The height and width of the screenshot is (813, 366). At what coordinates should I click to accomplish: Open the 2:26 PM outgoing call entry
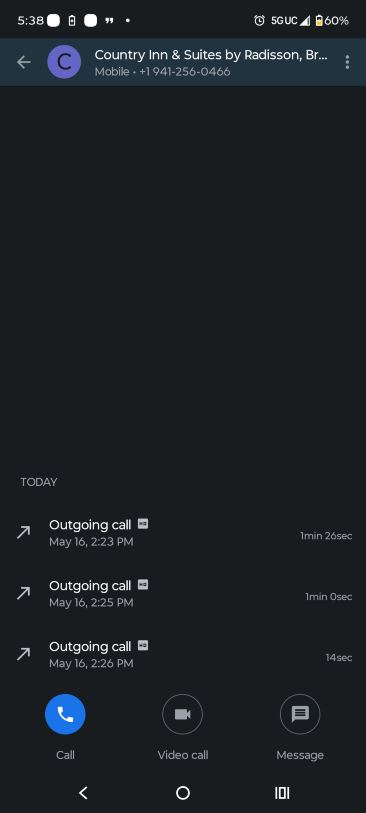click(183, 655)
